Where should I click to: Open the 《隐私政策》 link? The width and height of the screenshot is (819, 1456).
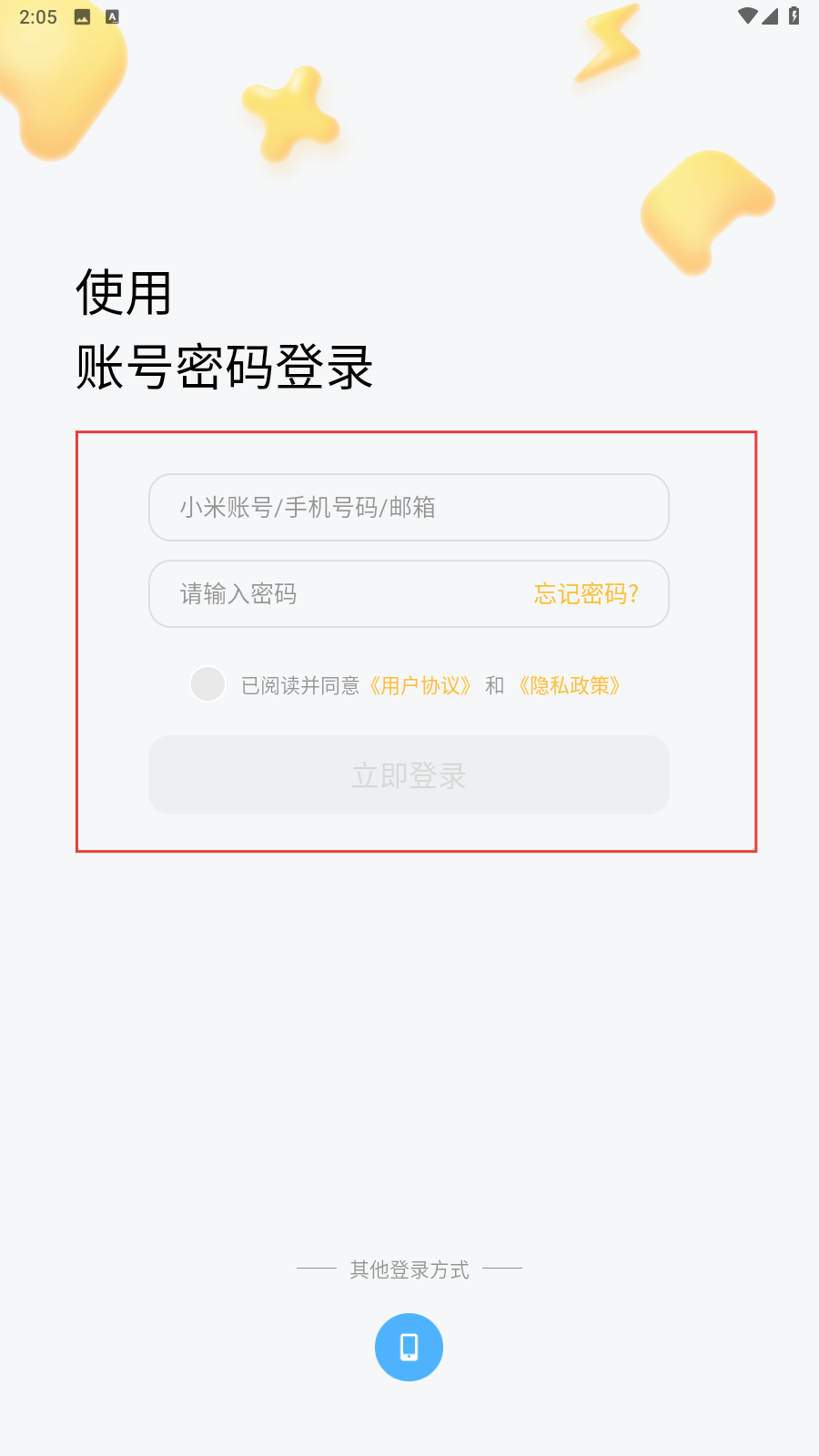tap(570, 685)
